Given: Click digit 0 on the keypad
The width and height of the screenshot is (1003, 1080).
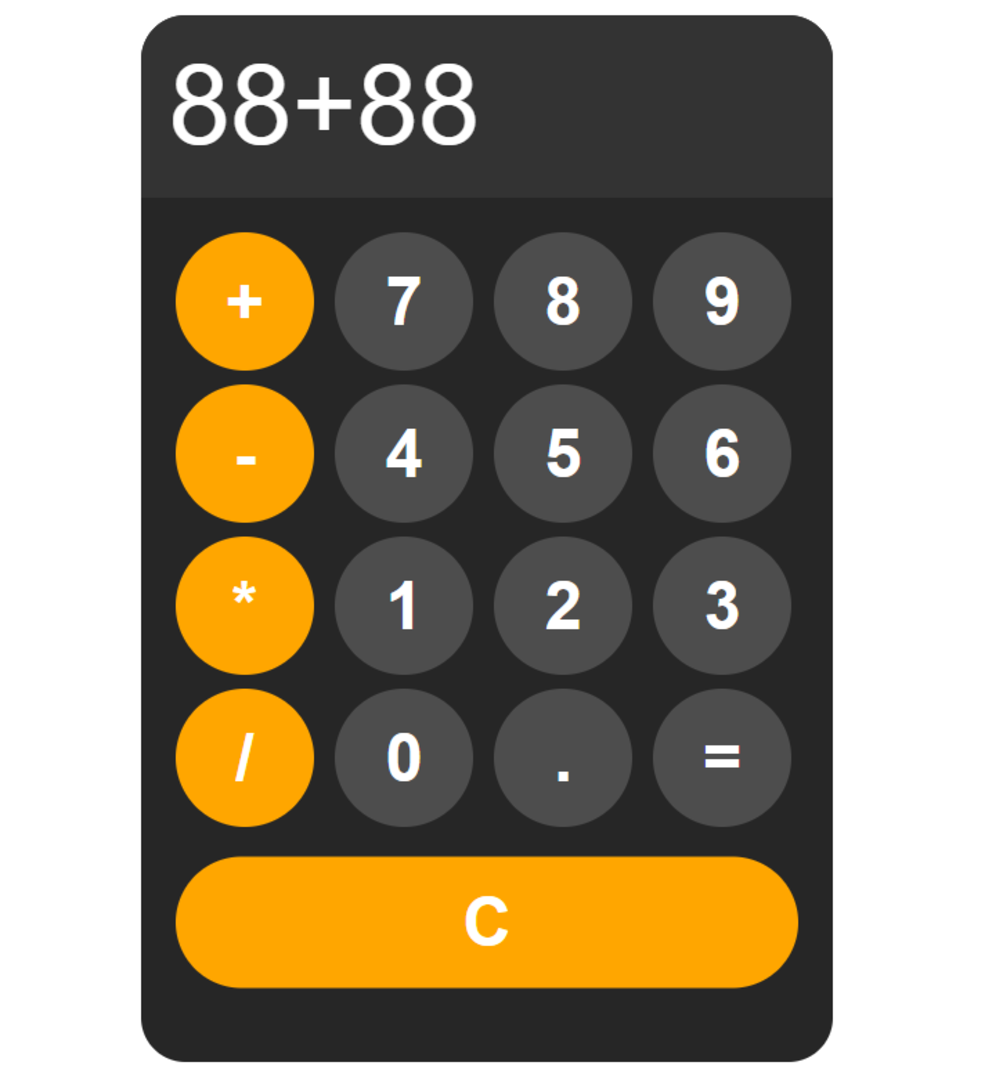Looking at the screenshot, I should pyautogui.click(x=403, y=758).
